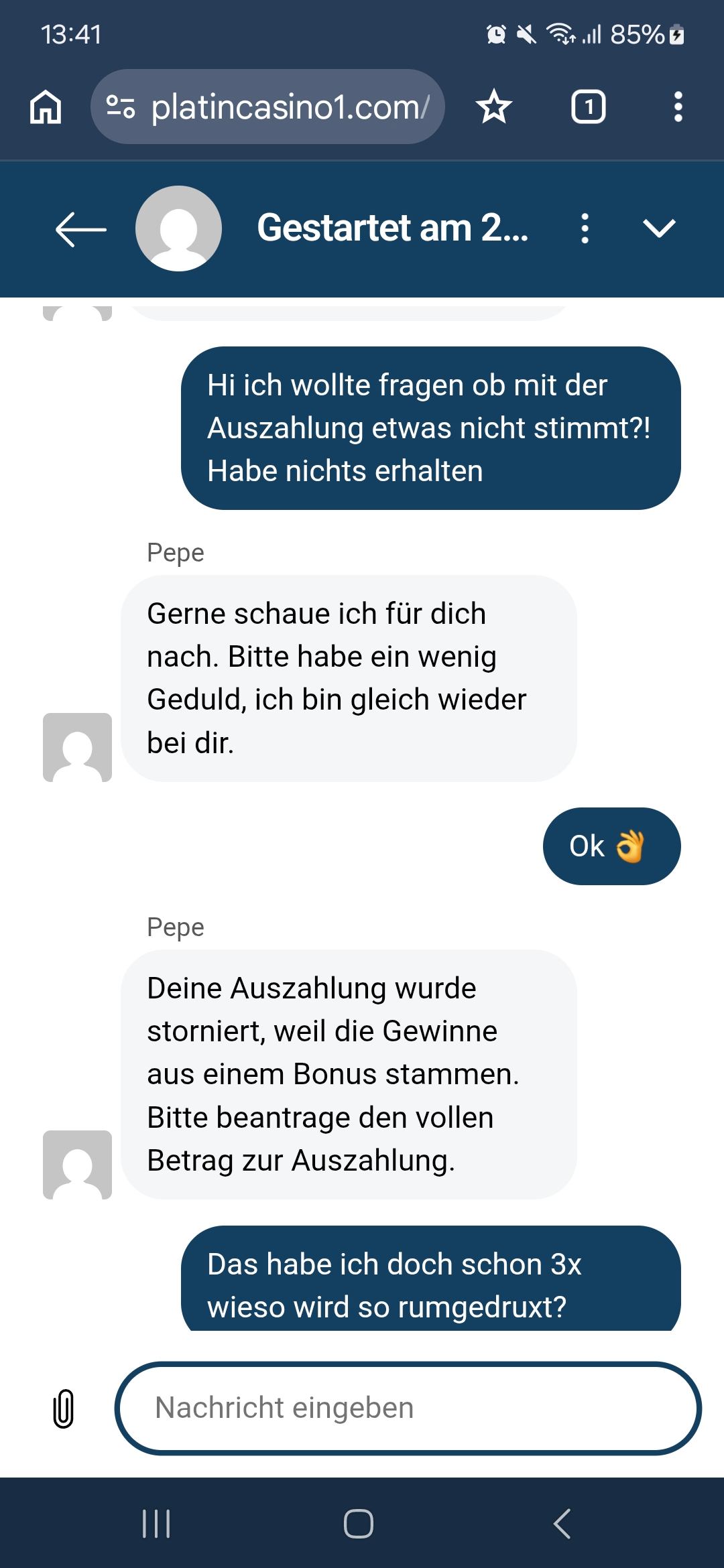Bookmark this page with the star
This screenshot has width=724, height=1568.
(x=494, y=107)
